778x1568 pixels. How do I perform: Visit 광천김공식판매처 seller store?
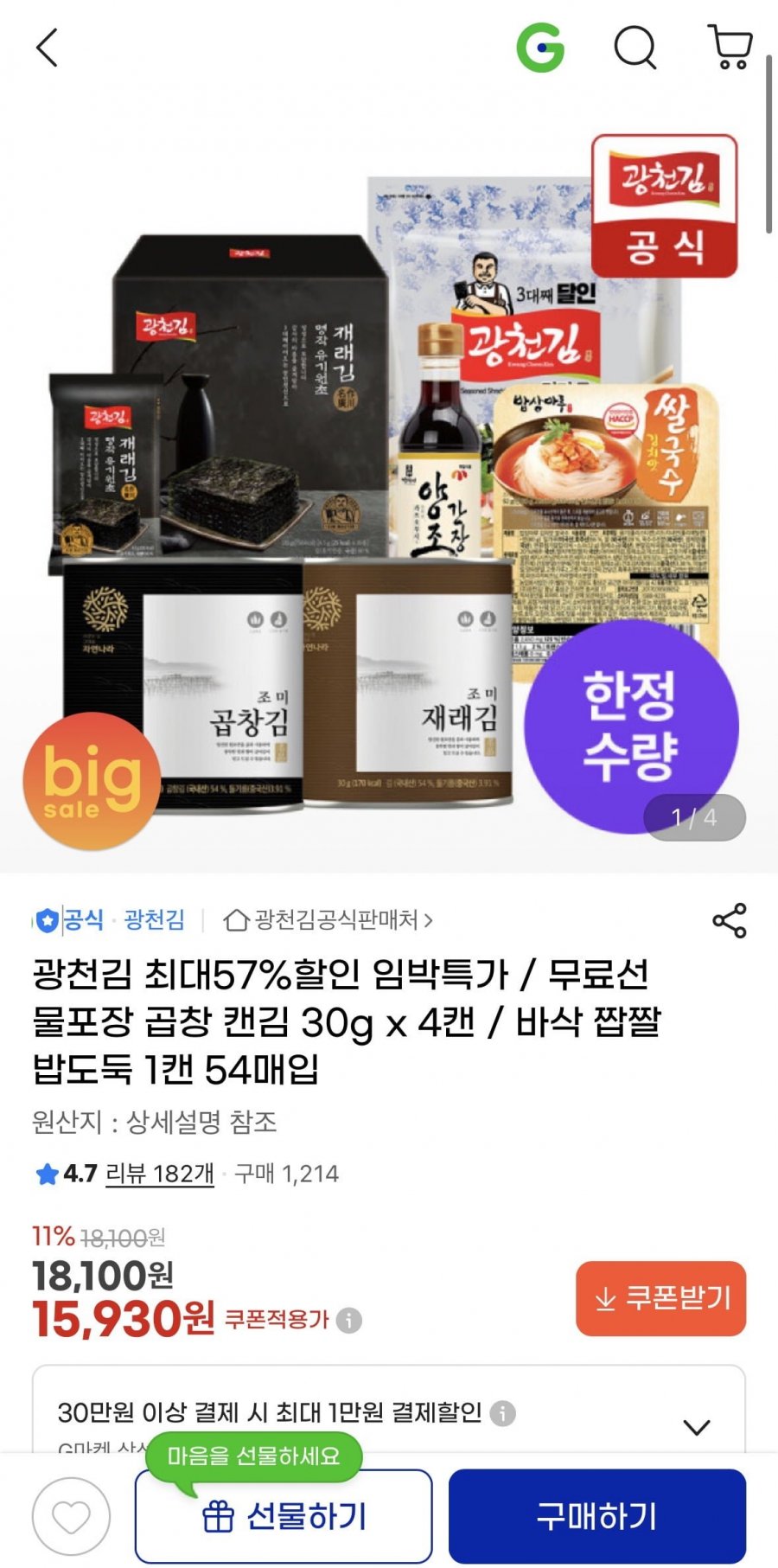328,919
